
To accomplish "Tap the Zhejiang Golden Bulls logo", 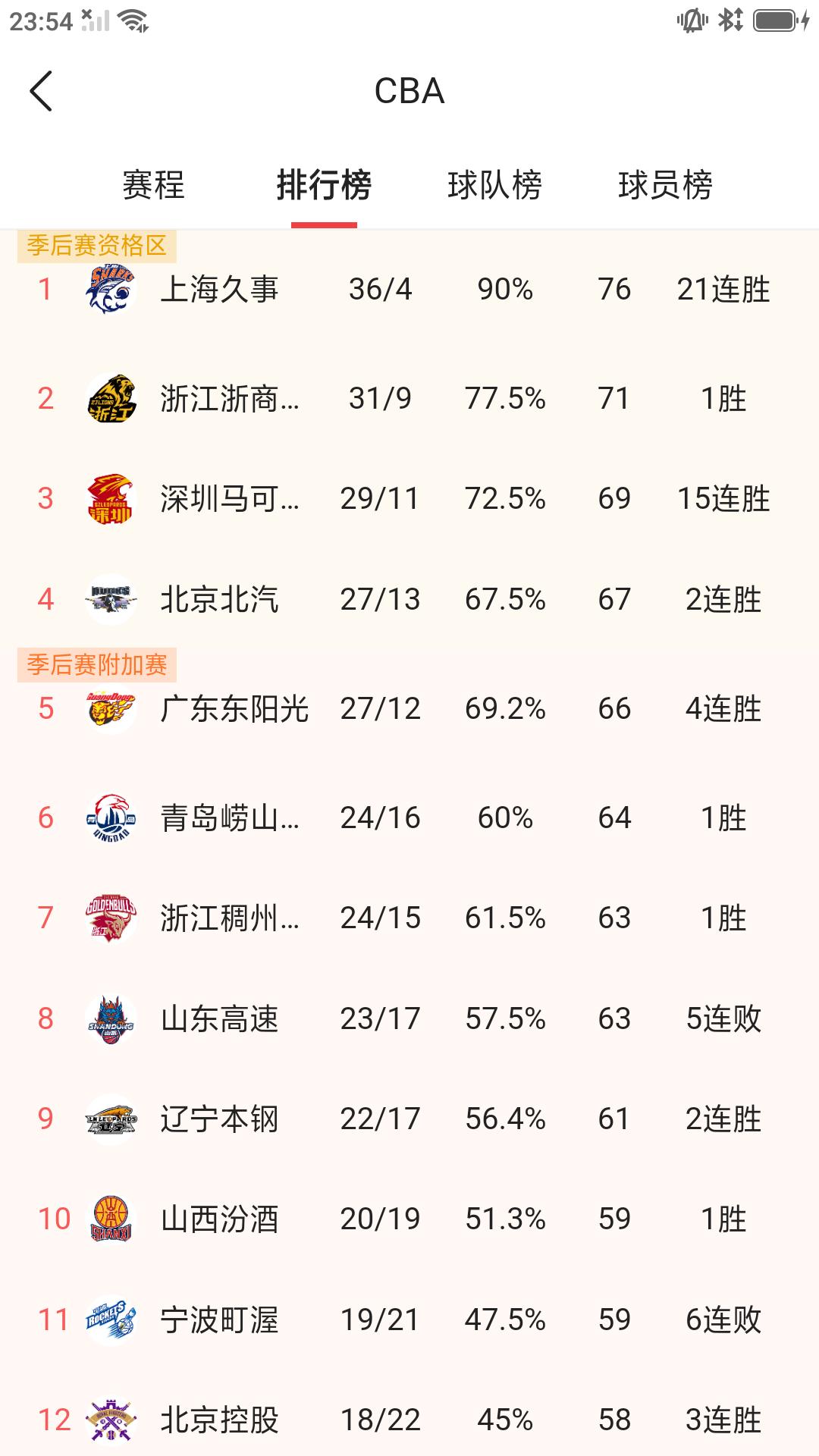I will point(110,917).
